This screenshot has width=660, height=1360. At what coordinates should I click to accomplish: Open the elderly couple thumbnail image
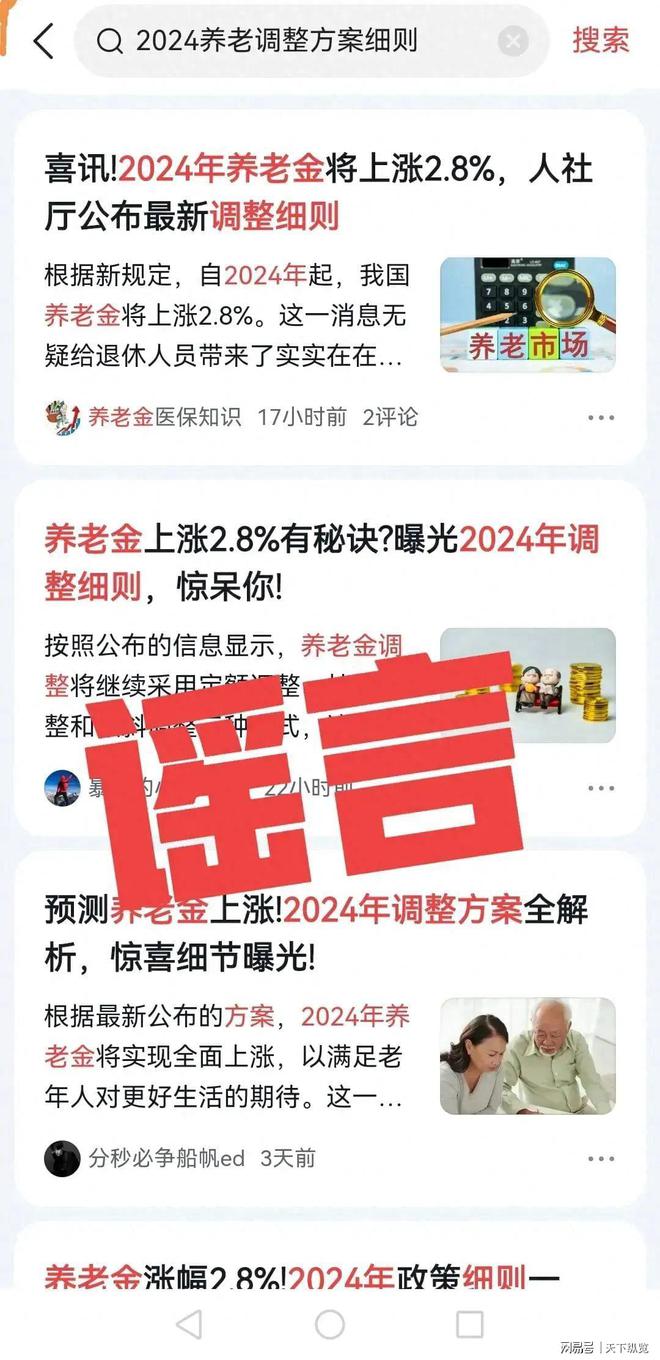(x=528, y=1056)
